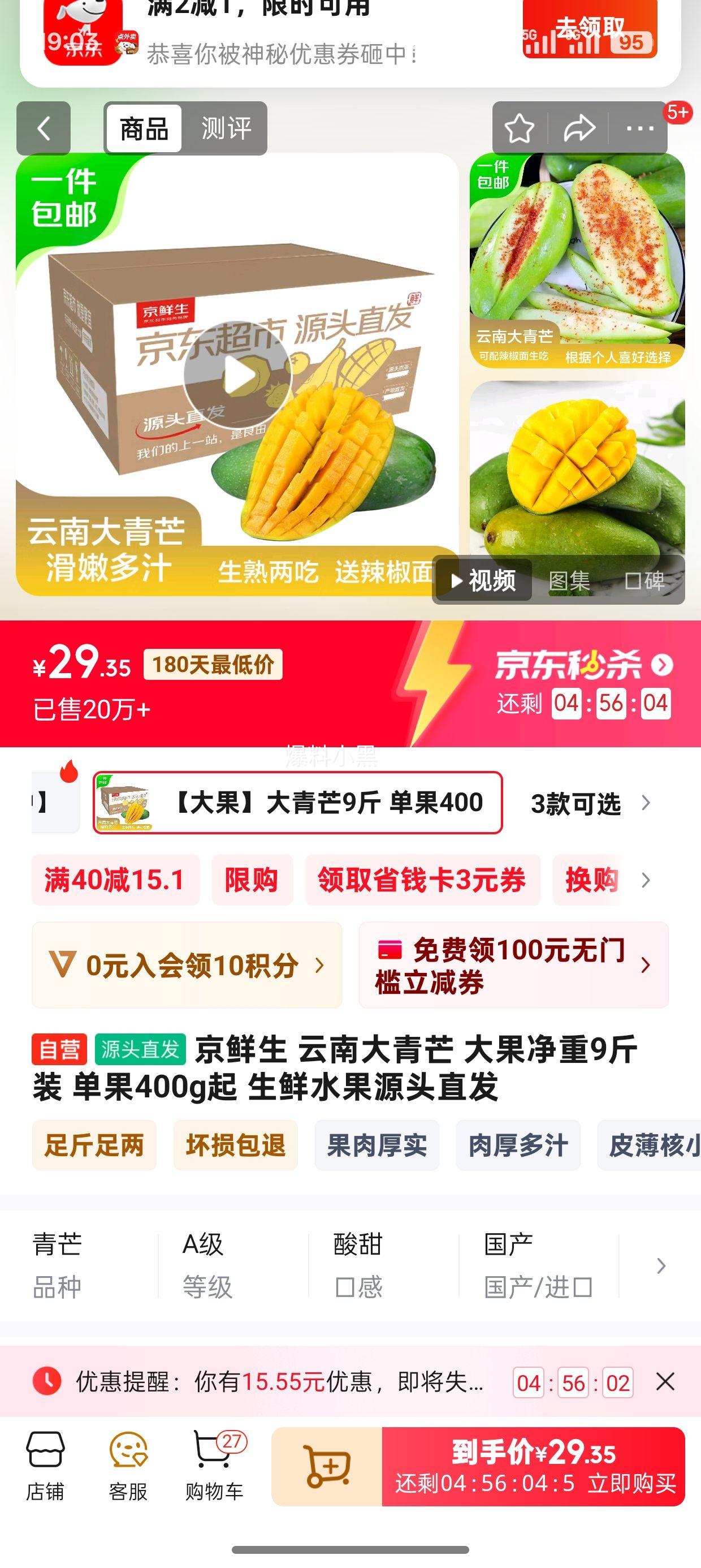
Task: Dismiss the 优惠提醒 banner
Action: (x=665, y=1382)
